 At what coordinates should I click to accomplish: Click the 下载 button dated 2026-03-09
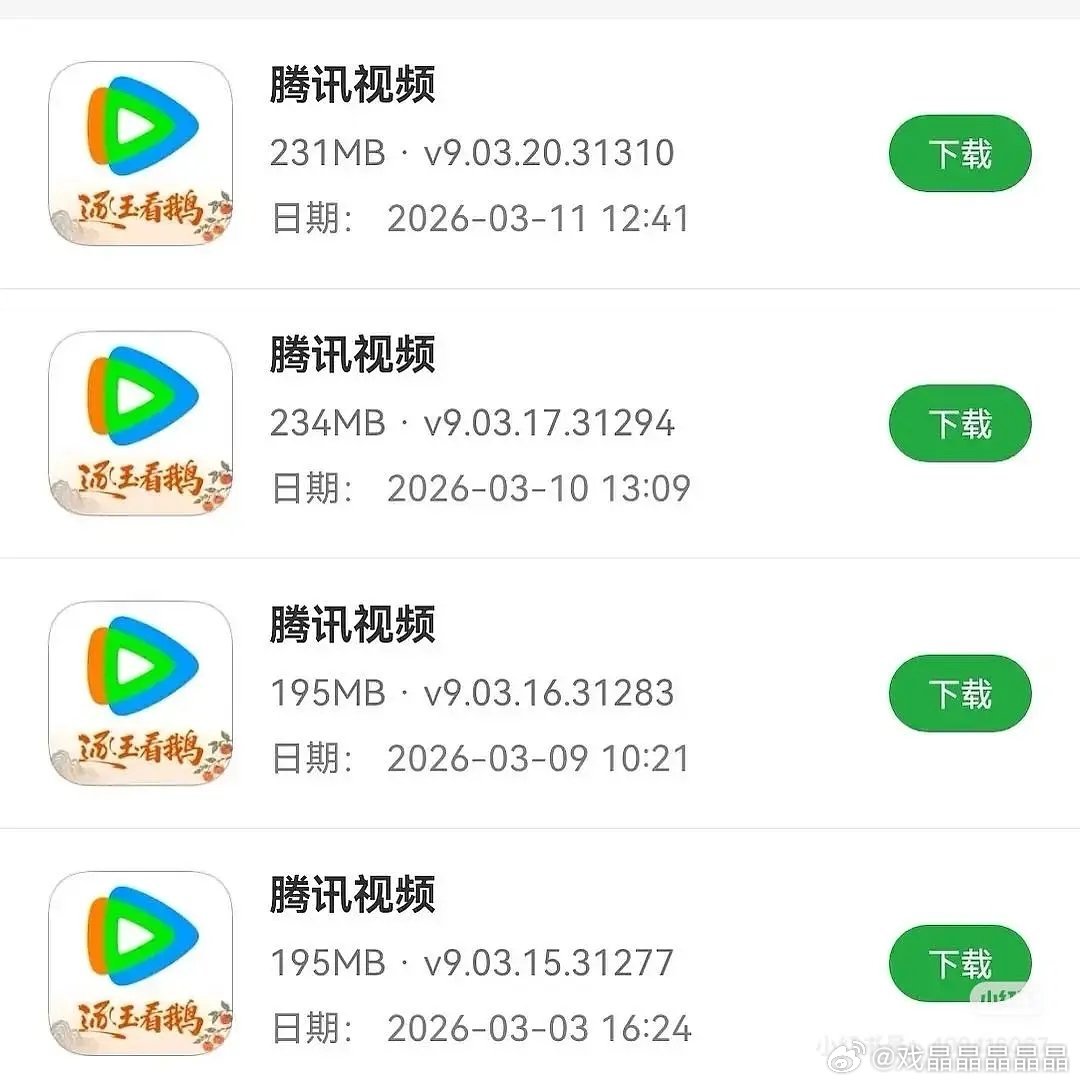(x=959, y=693)
